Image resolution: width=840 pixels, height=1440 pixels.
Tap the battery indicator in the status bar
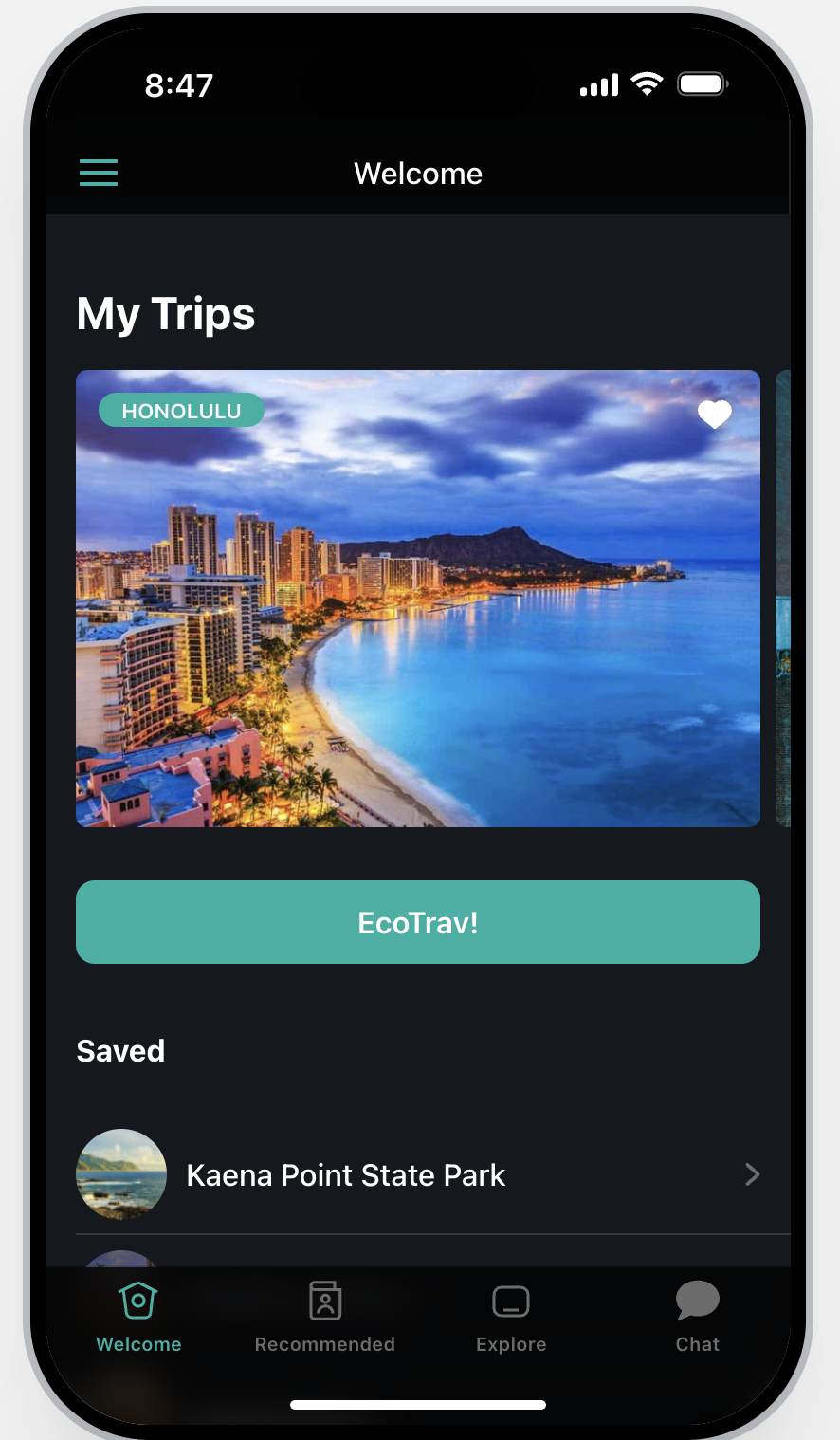(x=702, y=83)
